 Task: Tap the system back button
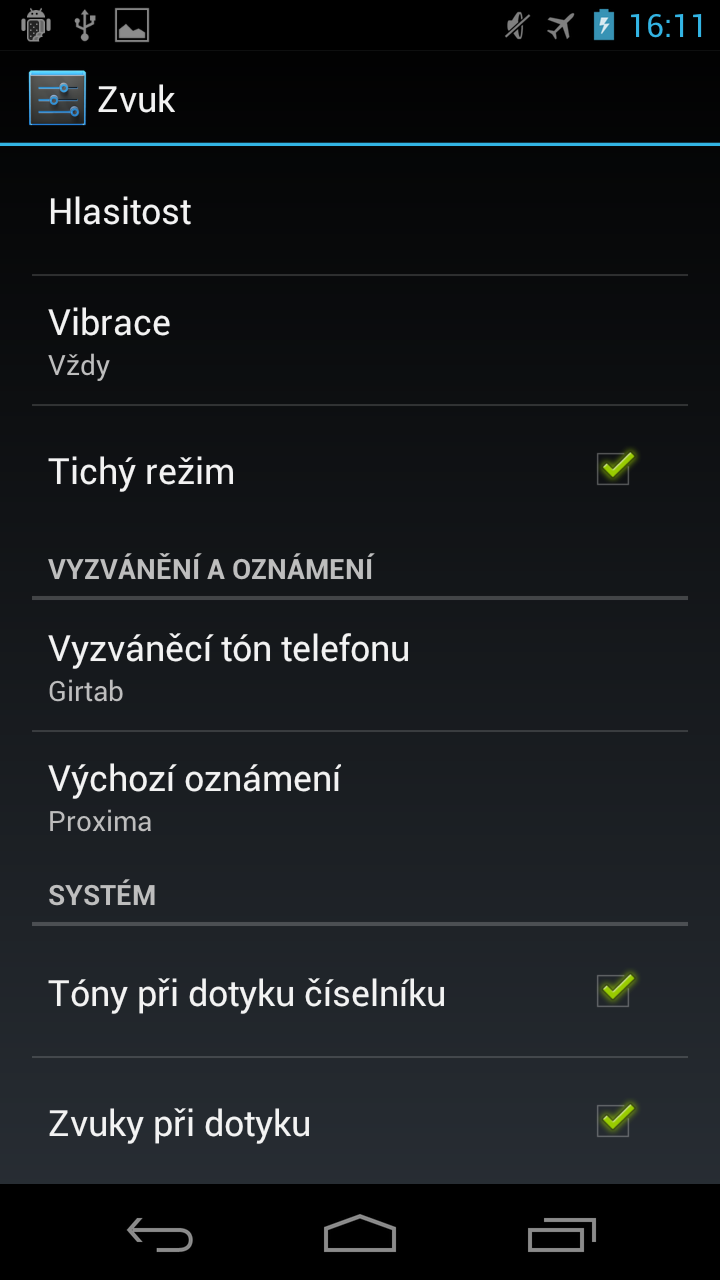[160, 1234]
